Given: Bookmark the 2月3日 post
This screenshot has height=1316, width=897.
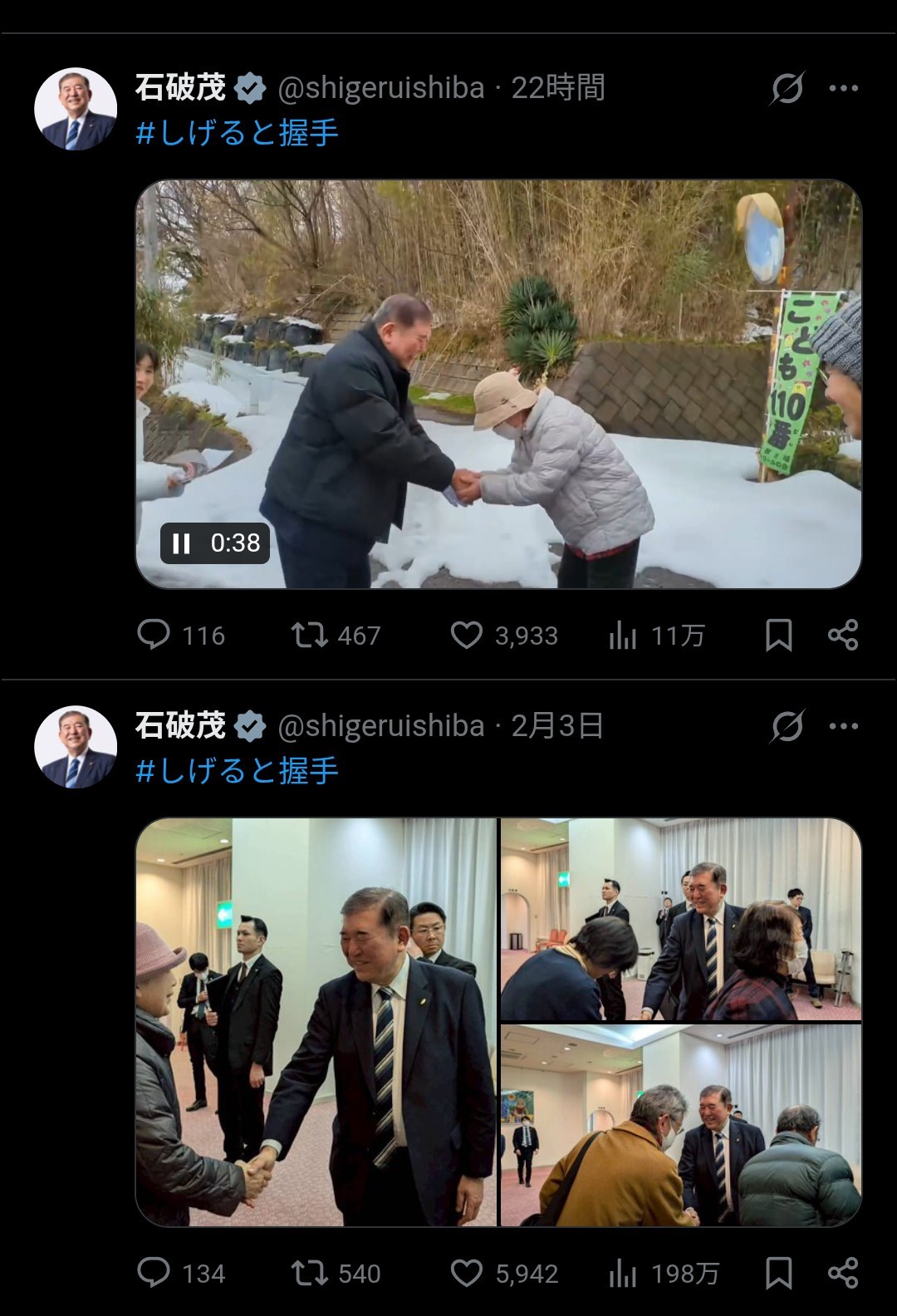Looking at the screenshot, I should pos(778,1273).
